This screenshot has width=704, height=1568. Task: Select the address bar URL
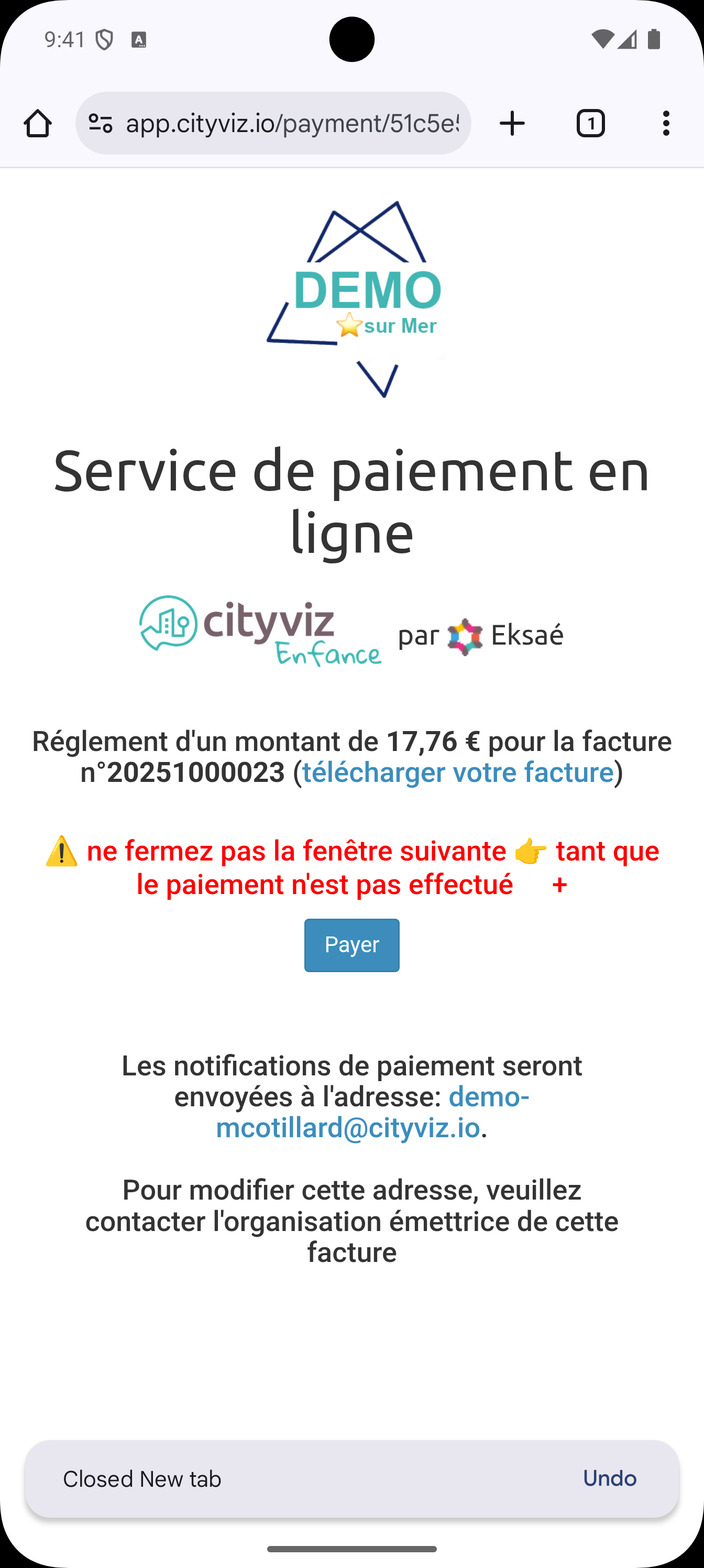pyautogui.click(x=292, y=124)
